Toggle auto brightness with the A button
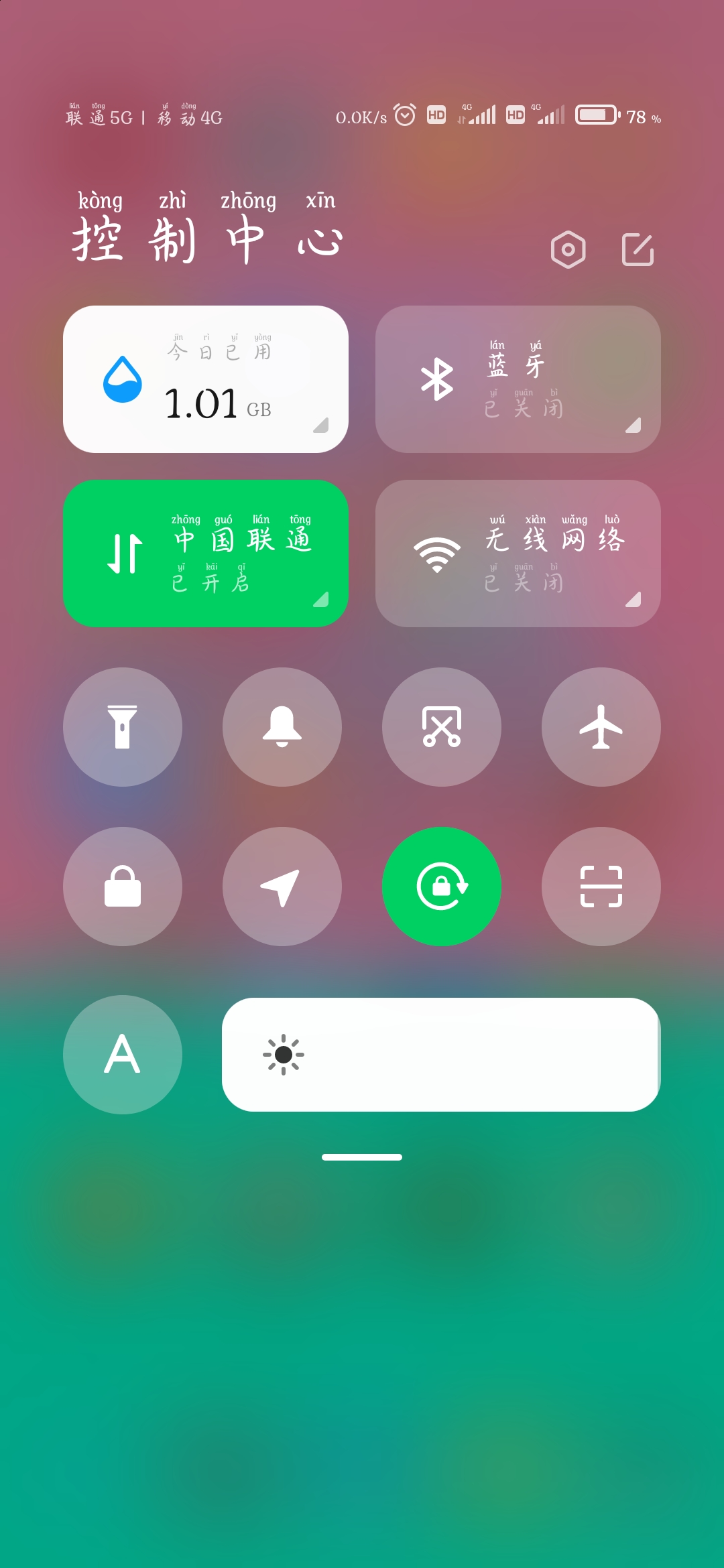Viewport: 724px width, 1568px height. click(123, 1055)
